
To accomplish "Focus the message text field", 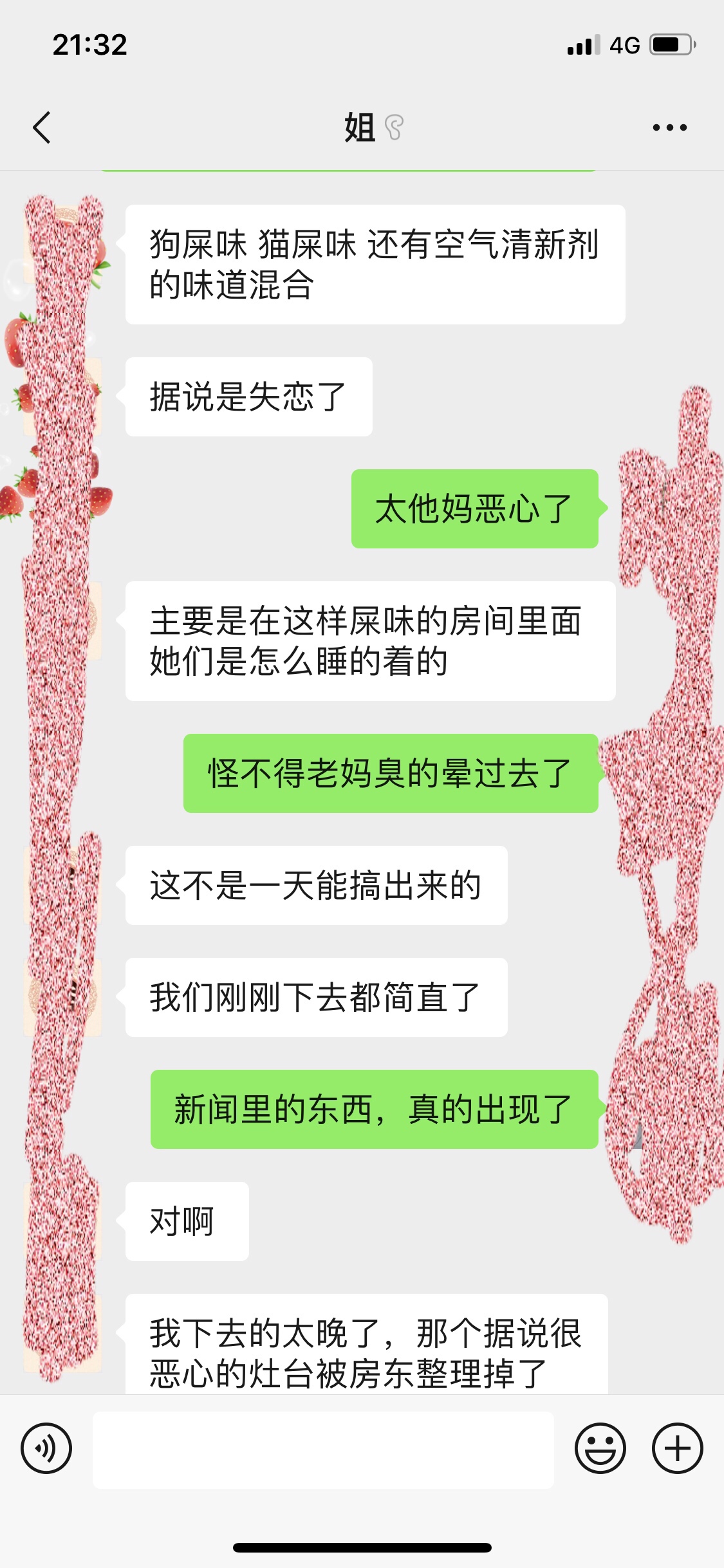I will [323, 1450].
